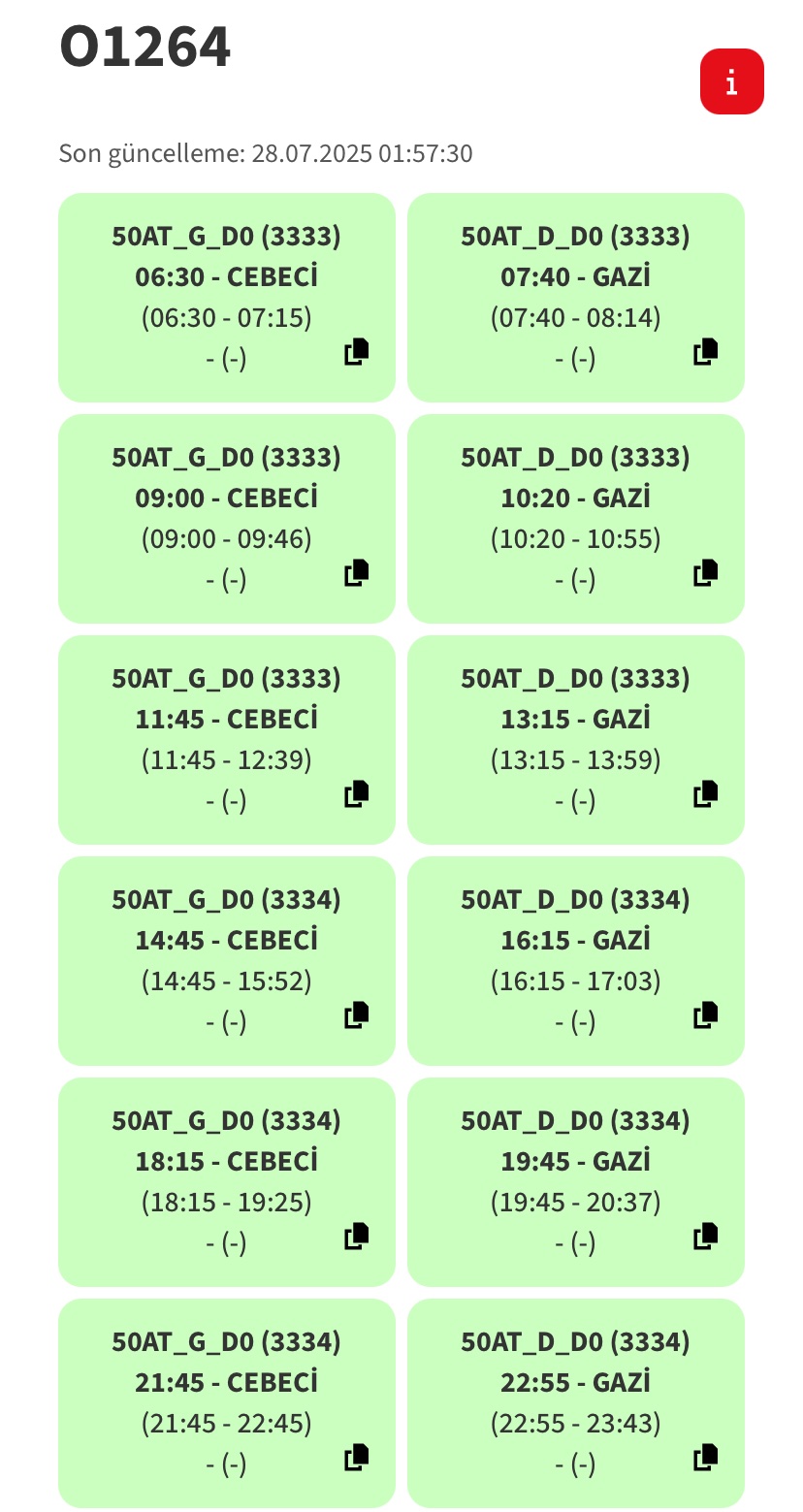Copy the 10:20 GAZİ trip details
The image size is (803, 1512).
(706, 573)
